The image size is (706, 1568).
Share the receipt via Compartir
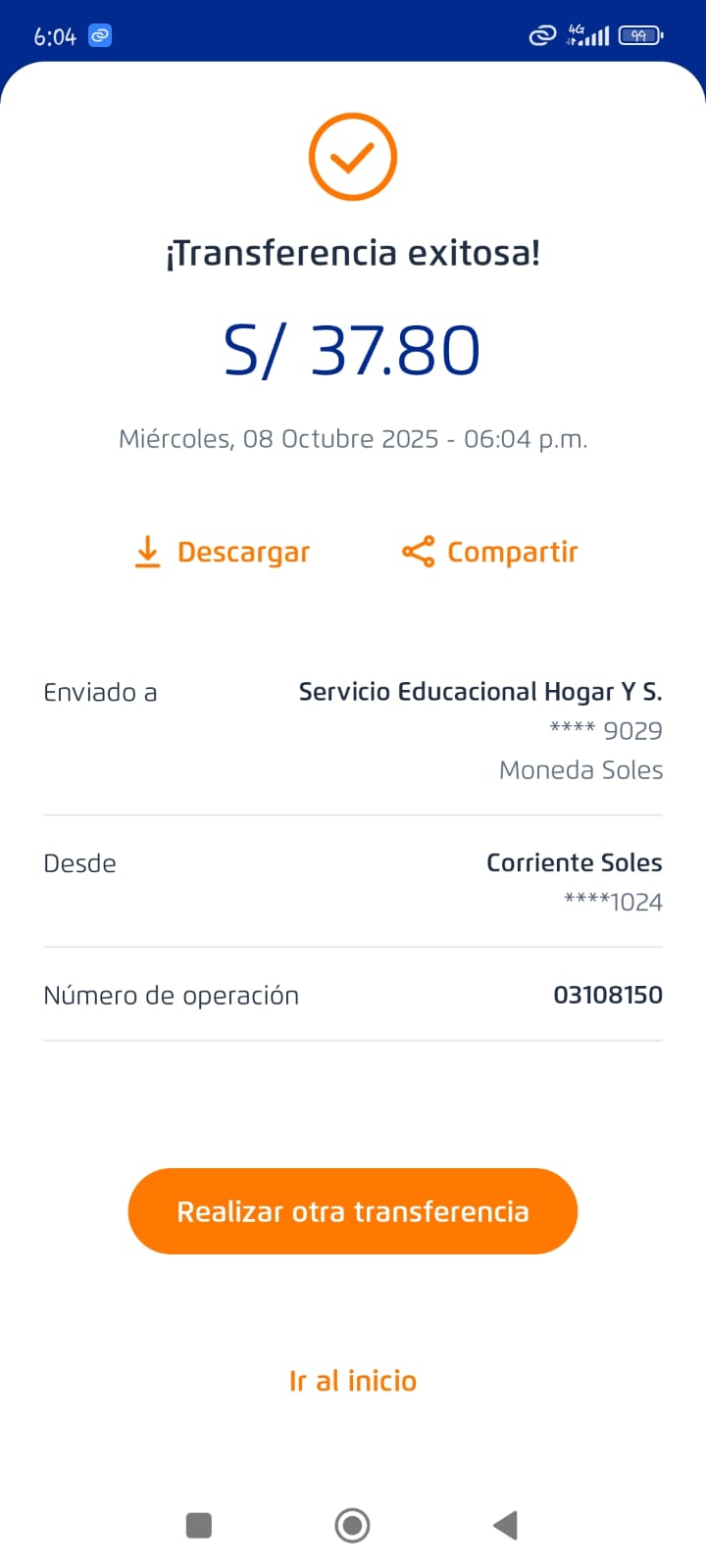pyautogui.click(x=490, y=552)
